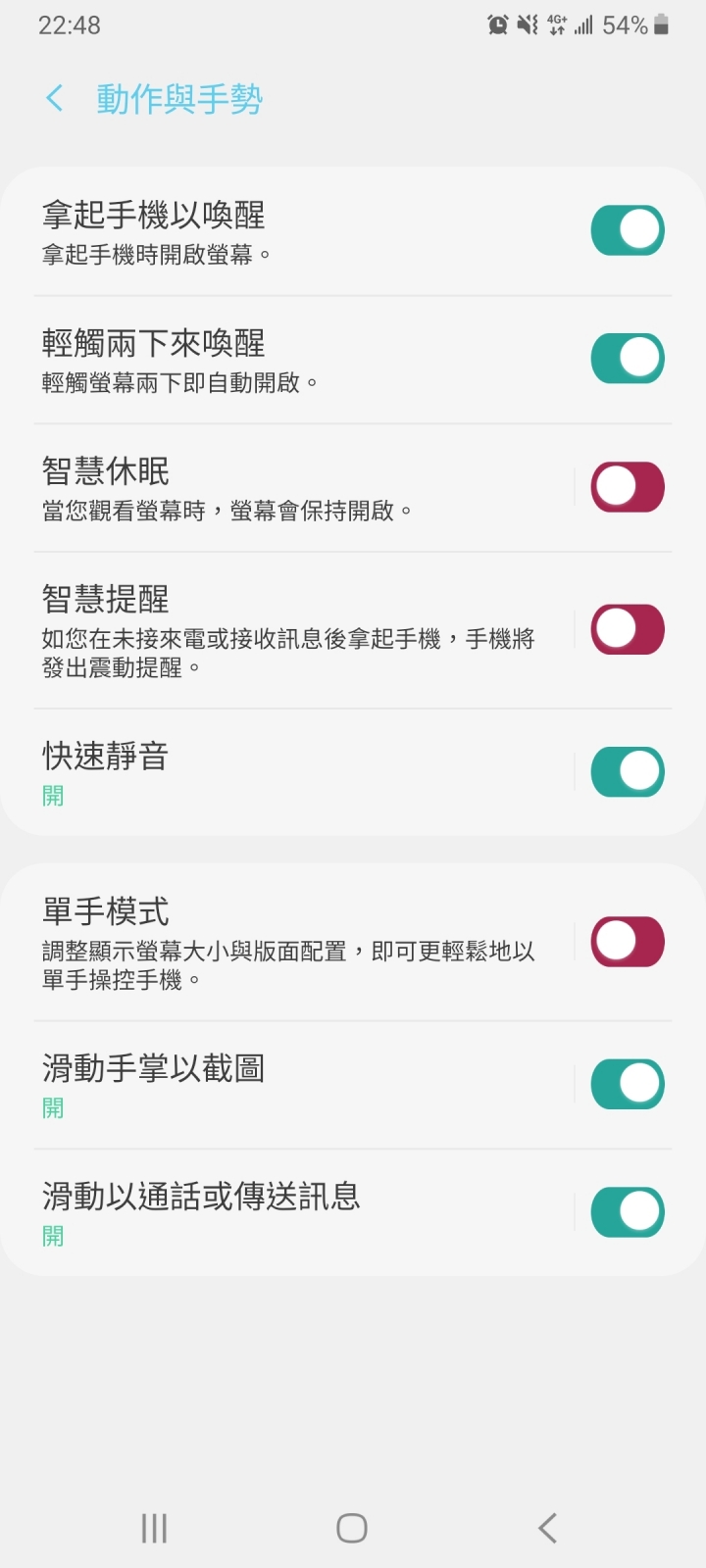Go back from 動作與手勢 screen
706x1568 pixels.
coord(55,98)
